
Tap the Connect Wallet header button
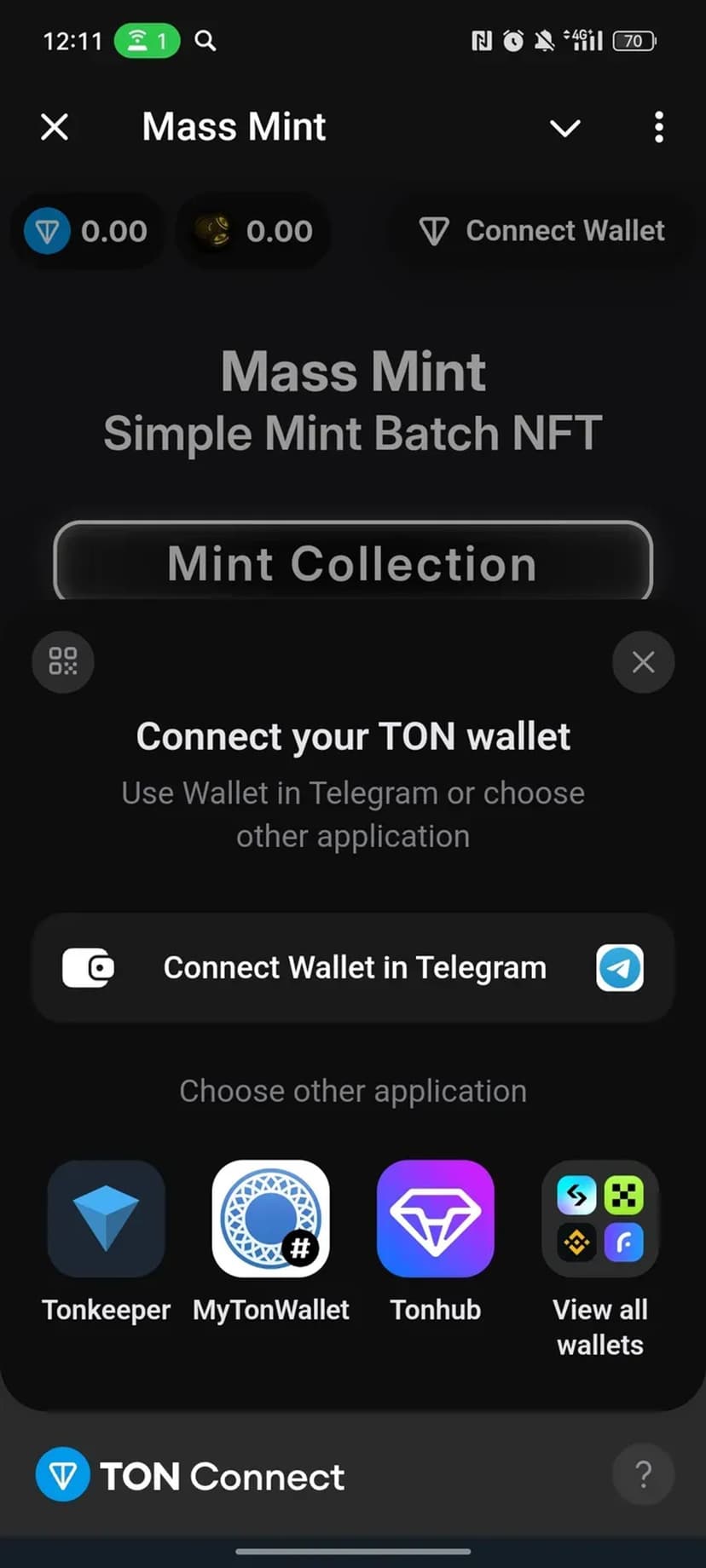point(541,231)
